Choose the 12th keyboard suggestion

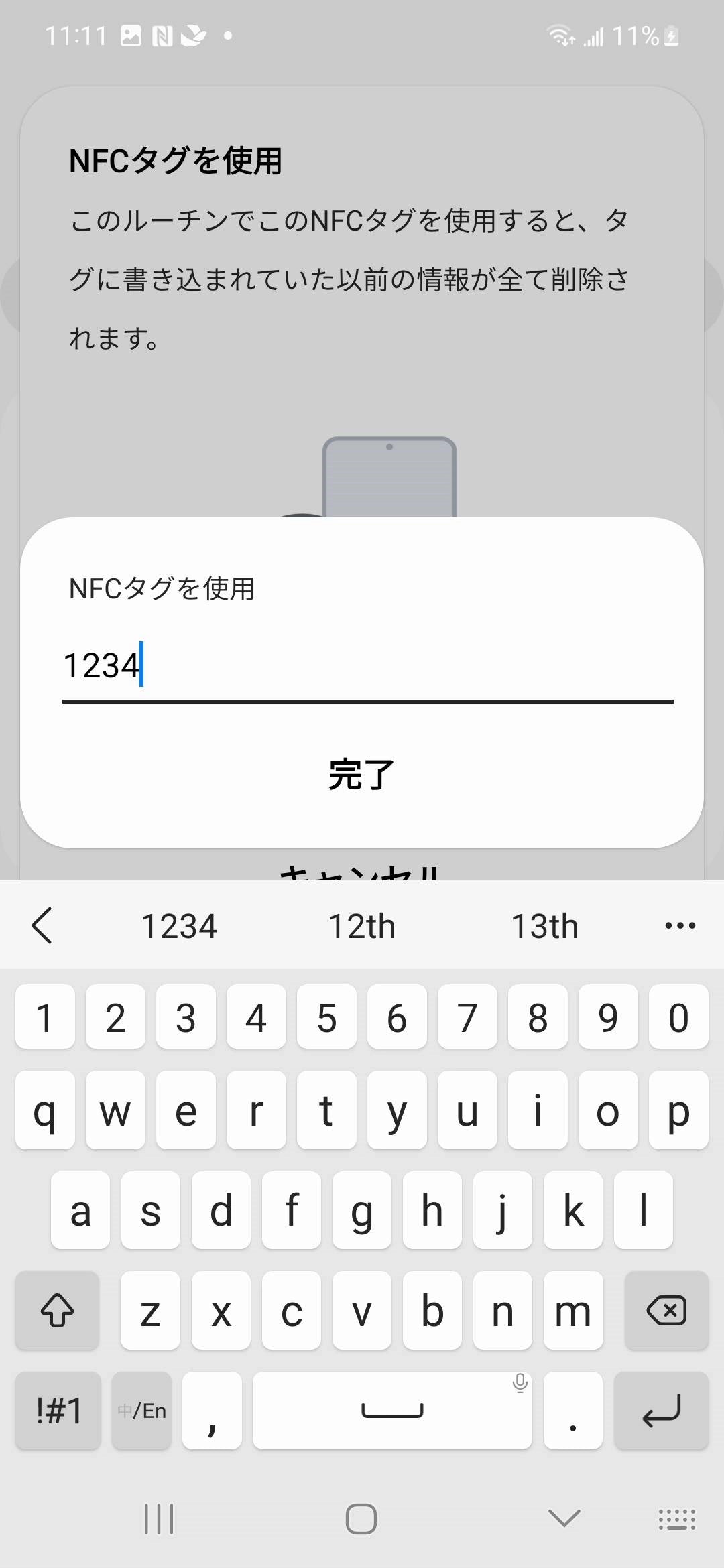click(x=361, y=926)
